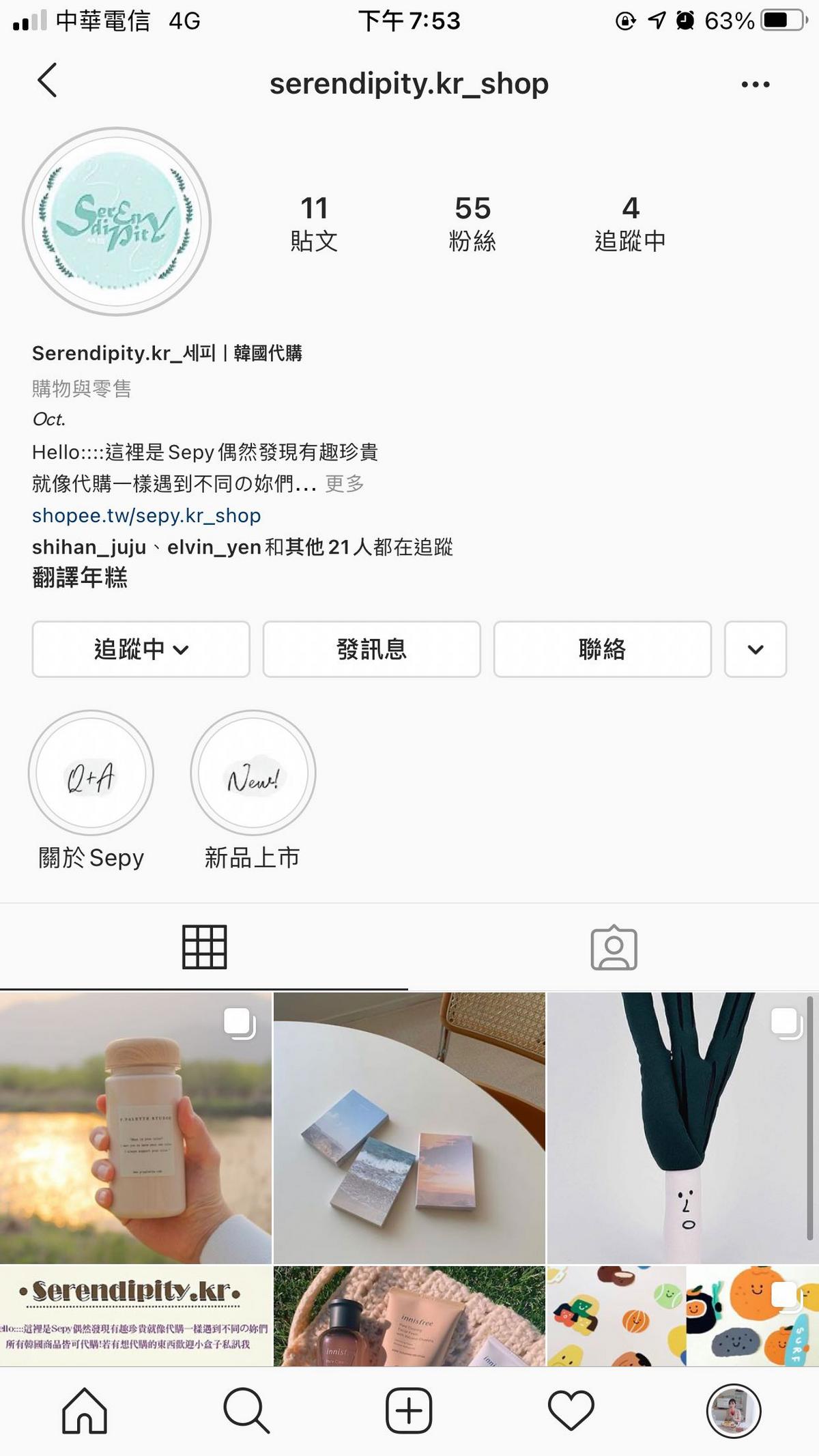Image resolution: width=819 pixels, height=1456 pixels.
Task: Expand suggested accounts chevron button
Action: point(755,649)
